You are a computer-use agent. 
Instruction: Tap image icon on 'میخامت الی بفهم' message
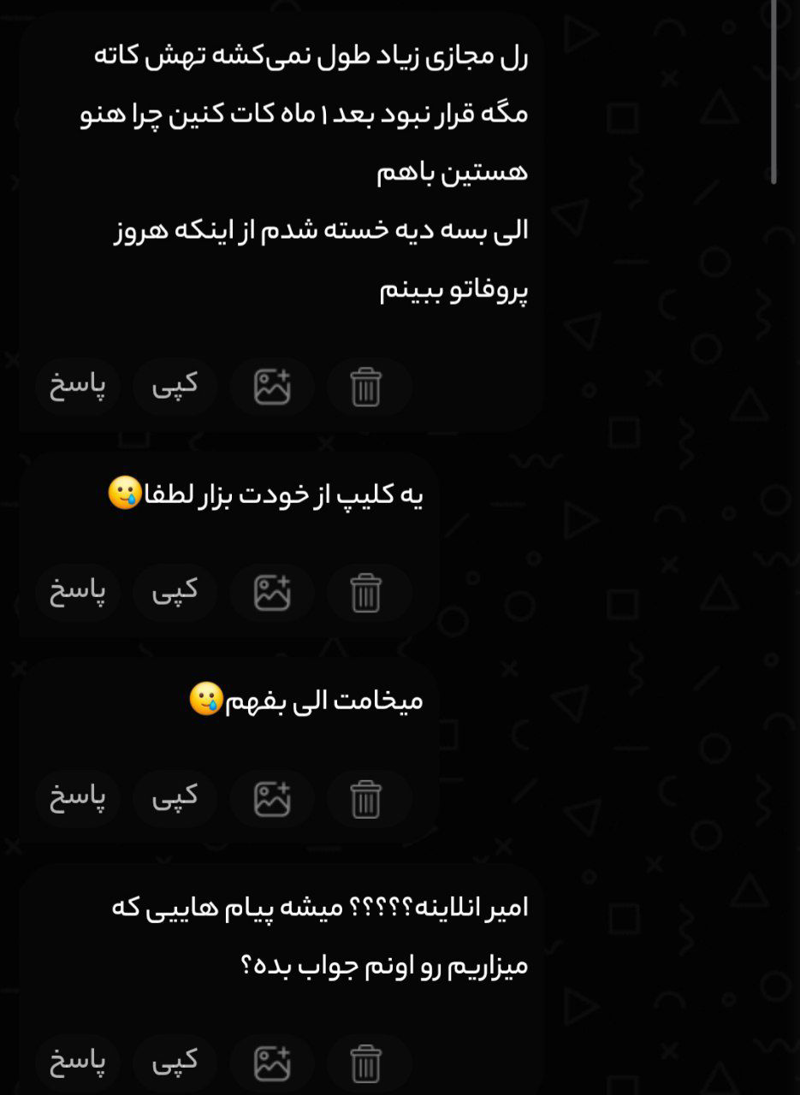coord(272,799)
